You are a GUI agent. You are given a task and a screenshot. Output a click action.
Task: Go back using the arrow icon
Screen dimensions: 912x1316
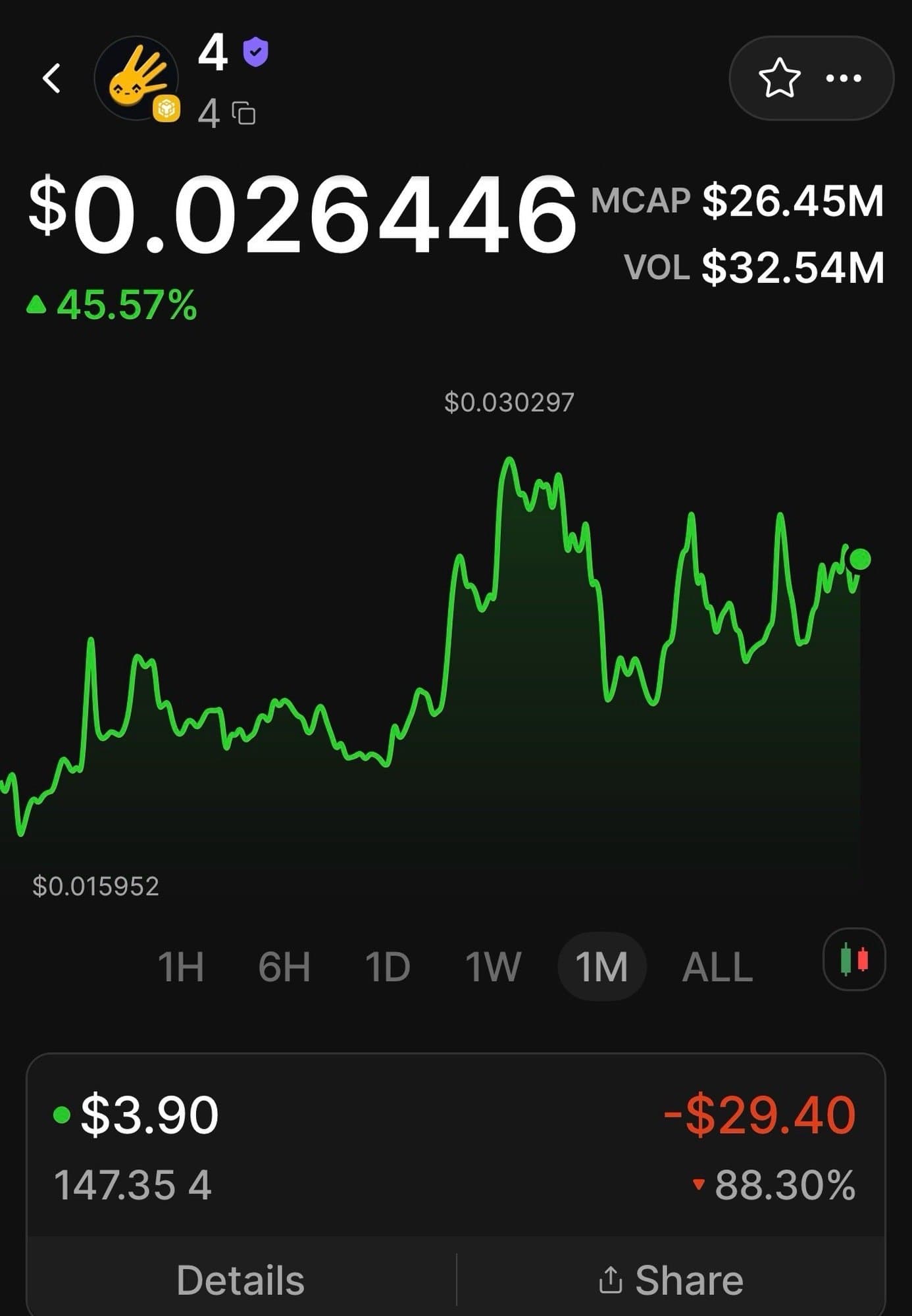51,78
